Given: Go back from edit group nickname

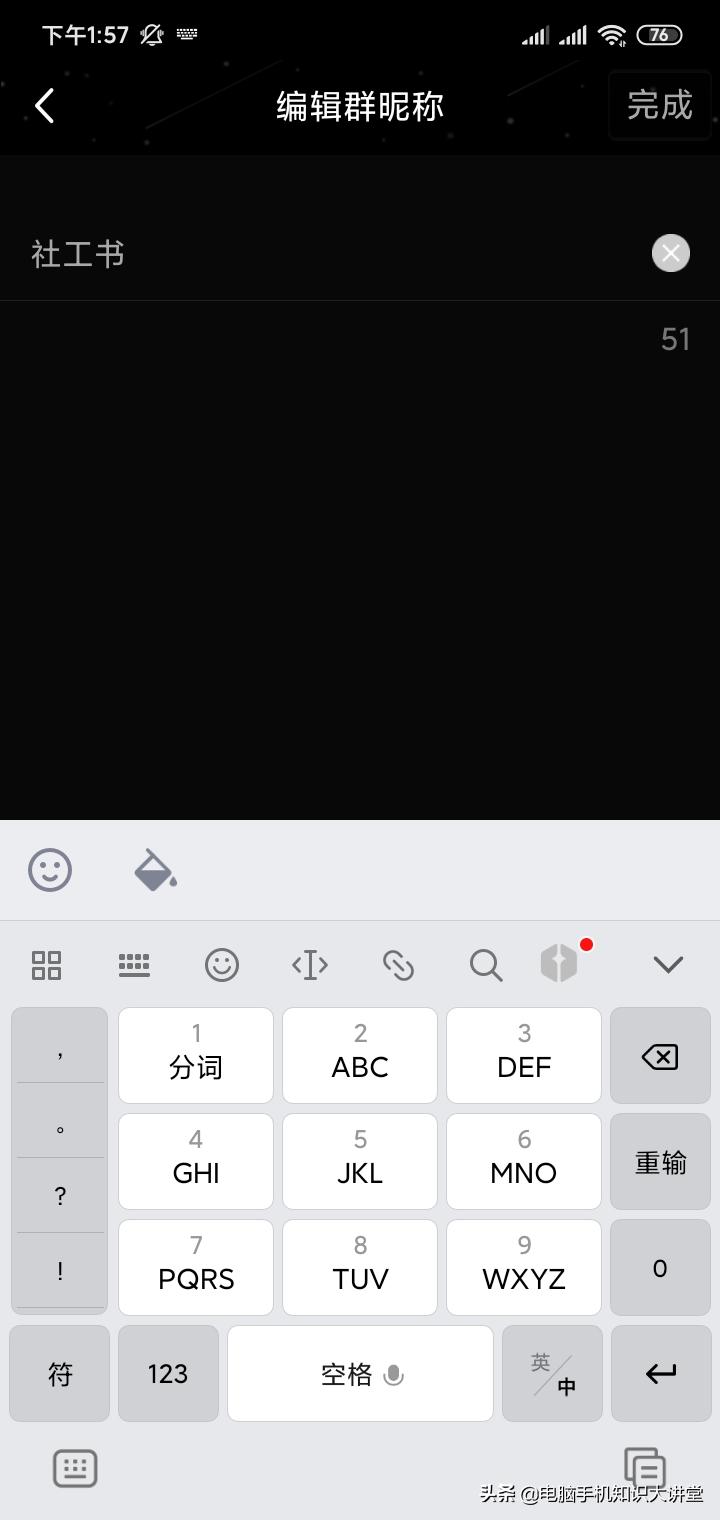Looking at the screenshot, I should coord(44,105).
